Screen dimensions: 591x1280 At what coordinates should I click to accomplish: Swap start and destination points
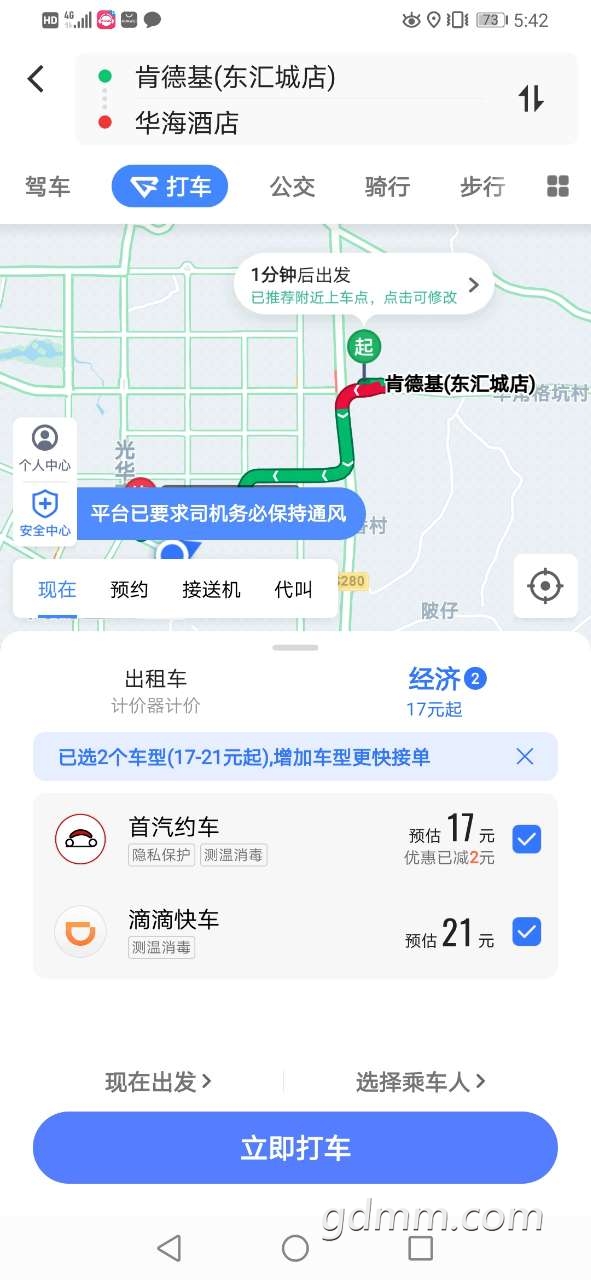point(531,98)
